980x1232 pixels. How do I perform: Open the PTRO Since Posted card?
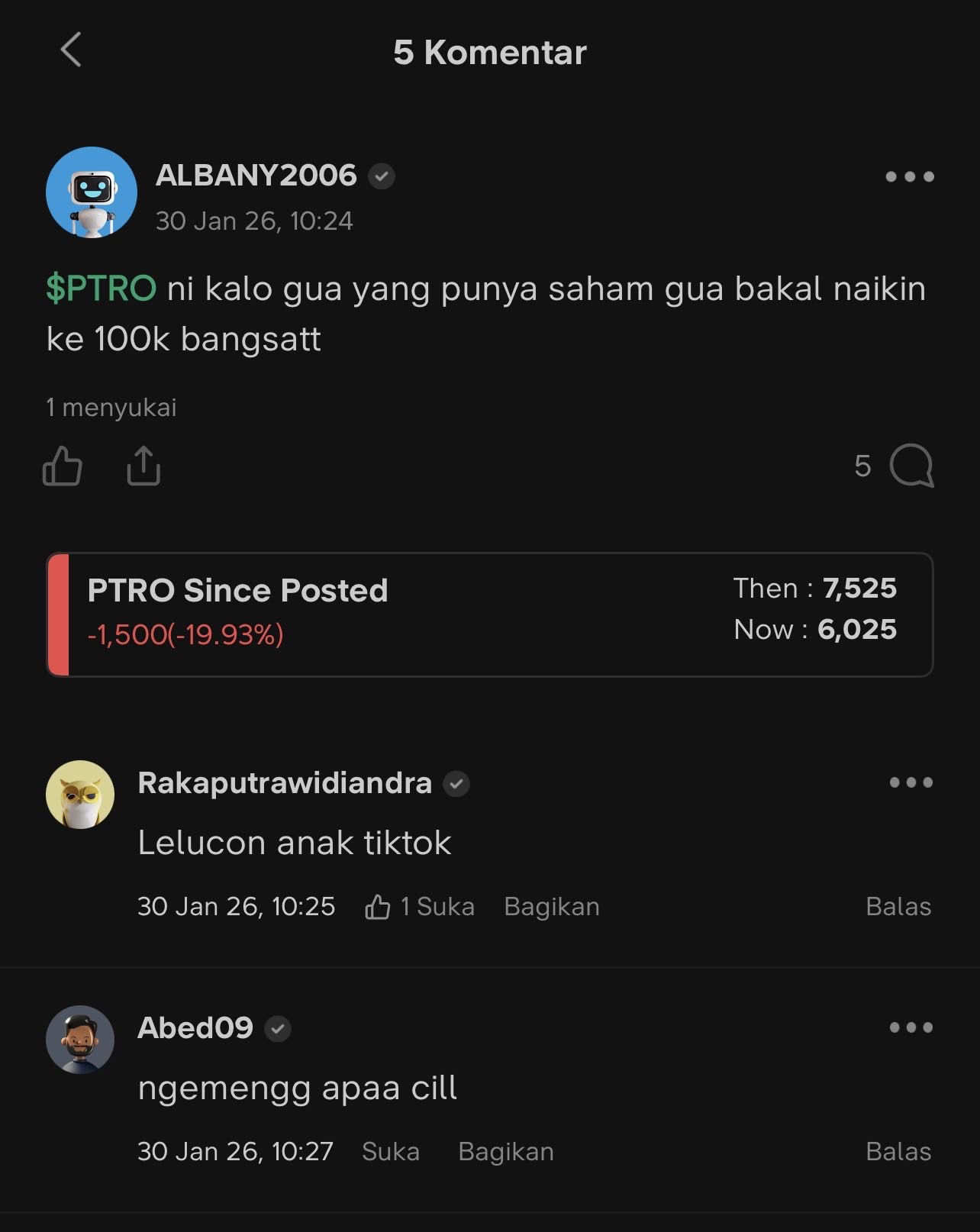pyautogui.click(x=489, y=614)
